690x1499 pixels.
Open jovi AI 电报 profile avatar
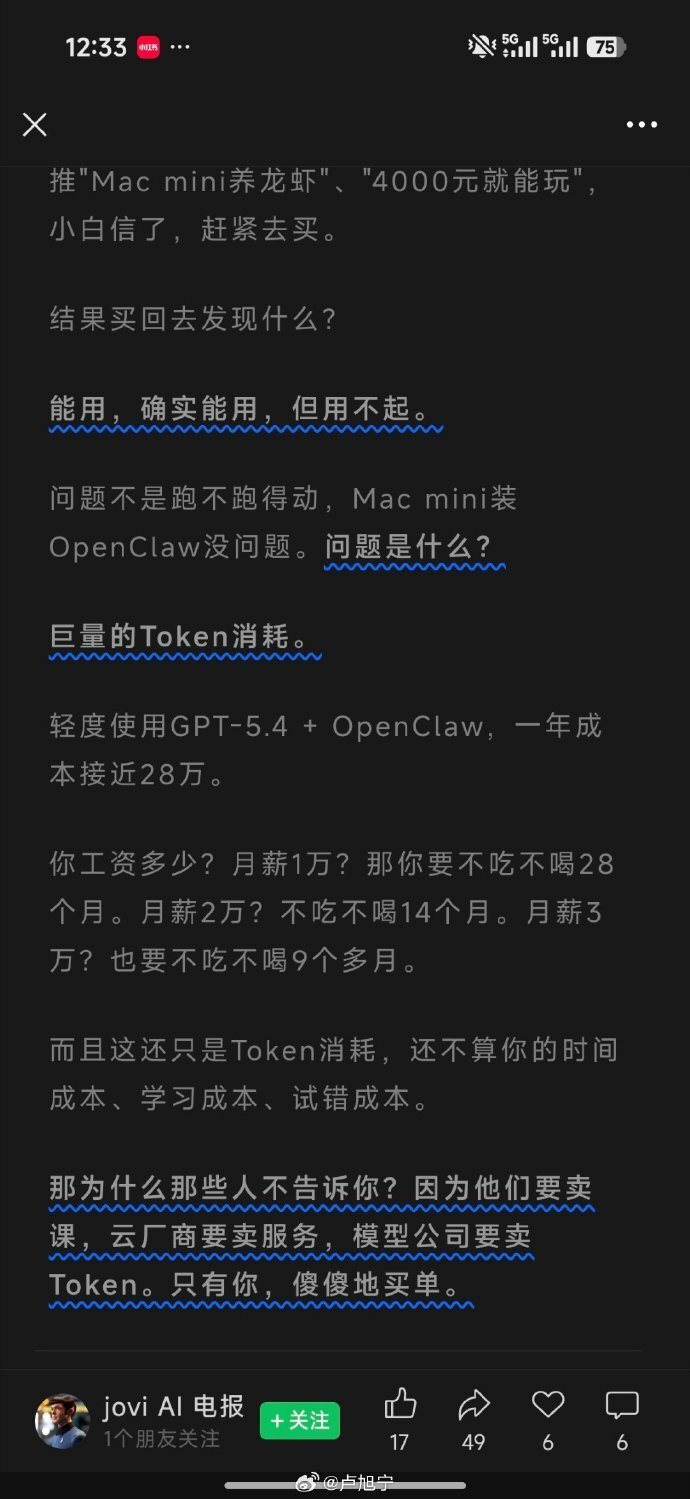[63, 1420]
